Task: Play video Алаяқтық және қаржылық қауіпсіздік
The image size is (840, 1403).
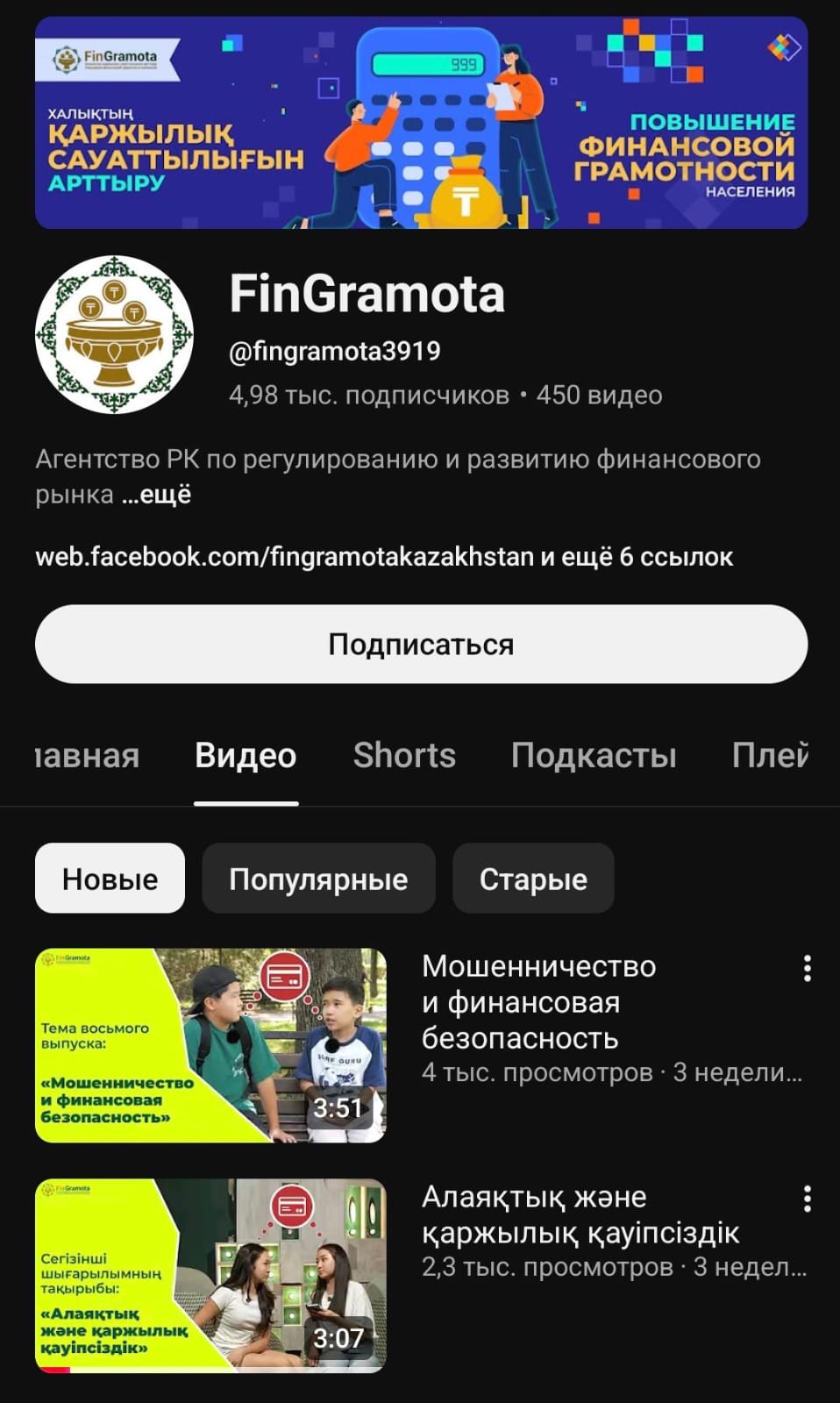Action: pos(210,1276)
